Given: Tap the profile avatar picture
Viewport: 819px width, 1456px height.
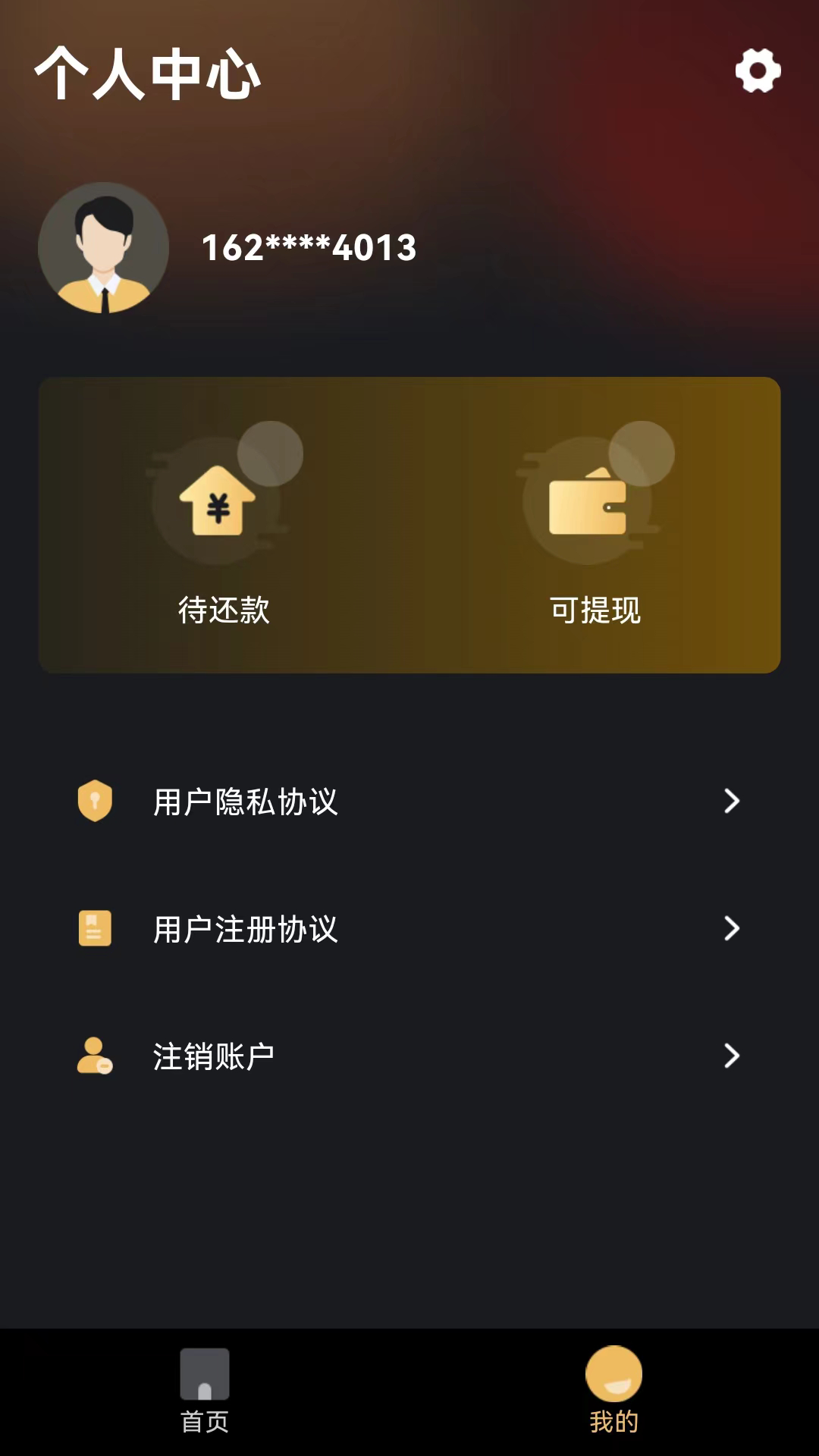Looking at the screenshot, I should tap(104, 248).
